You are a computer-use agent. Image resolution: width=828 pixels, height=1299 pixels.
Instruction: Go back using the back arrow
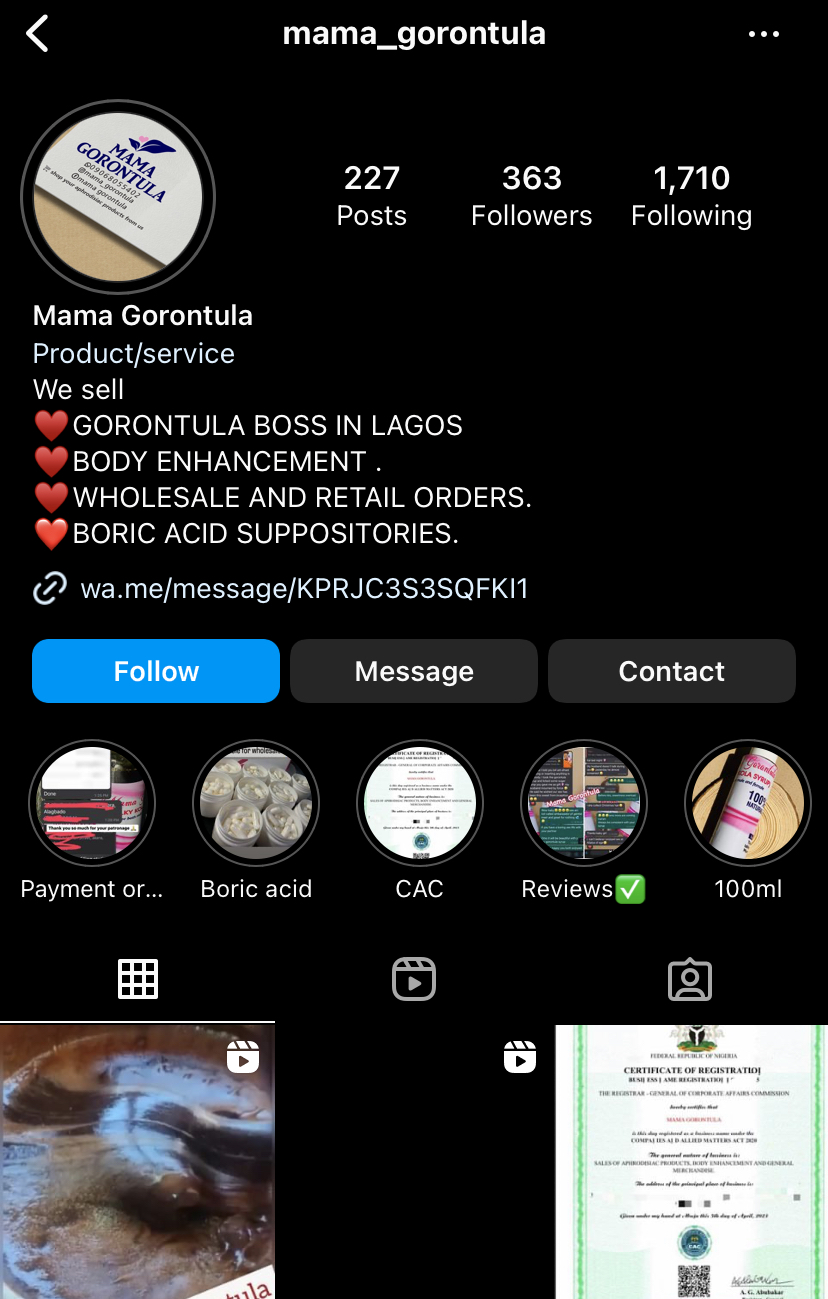point(38,34)
